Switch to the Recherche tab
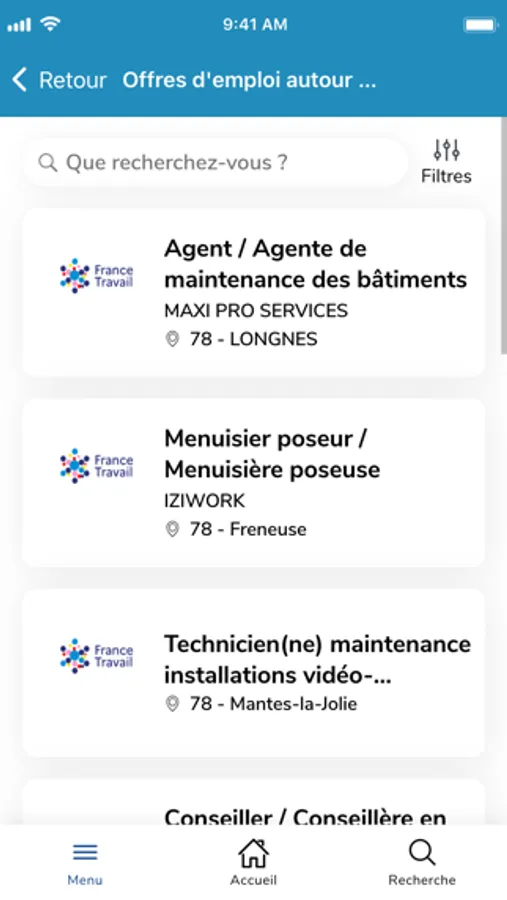The height and width of the screenshot is (900, 507). pyautogui.click(x=422, y=863)
